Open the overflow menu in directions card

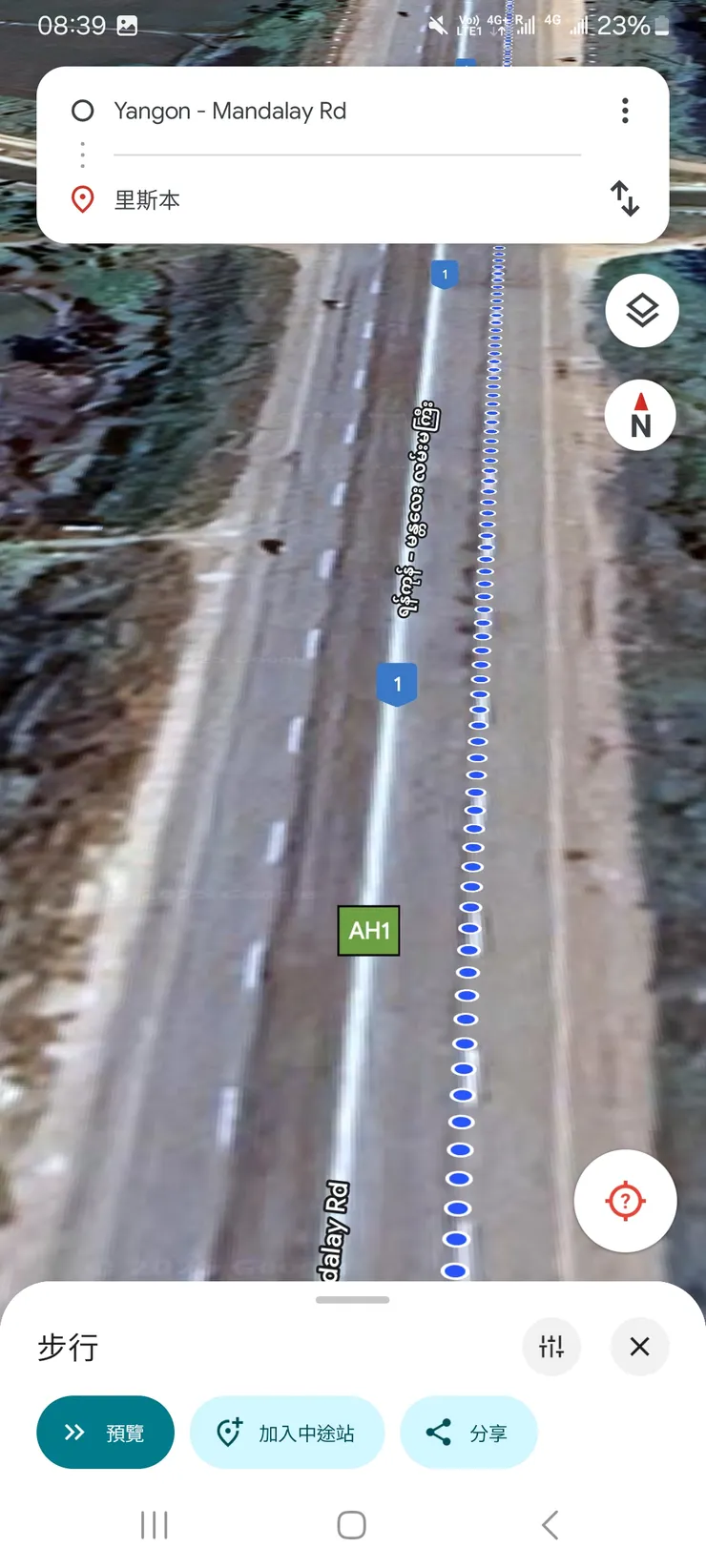(x=625, y=111)
